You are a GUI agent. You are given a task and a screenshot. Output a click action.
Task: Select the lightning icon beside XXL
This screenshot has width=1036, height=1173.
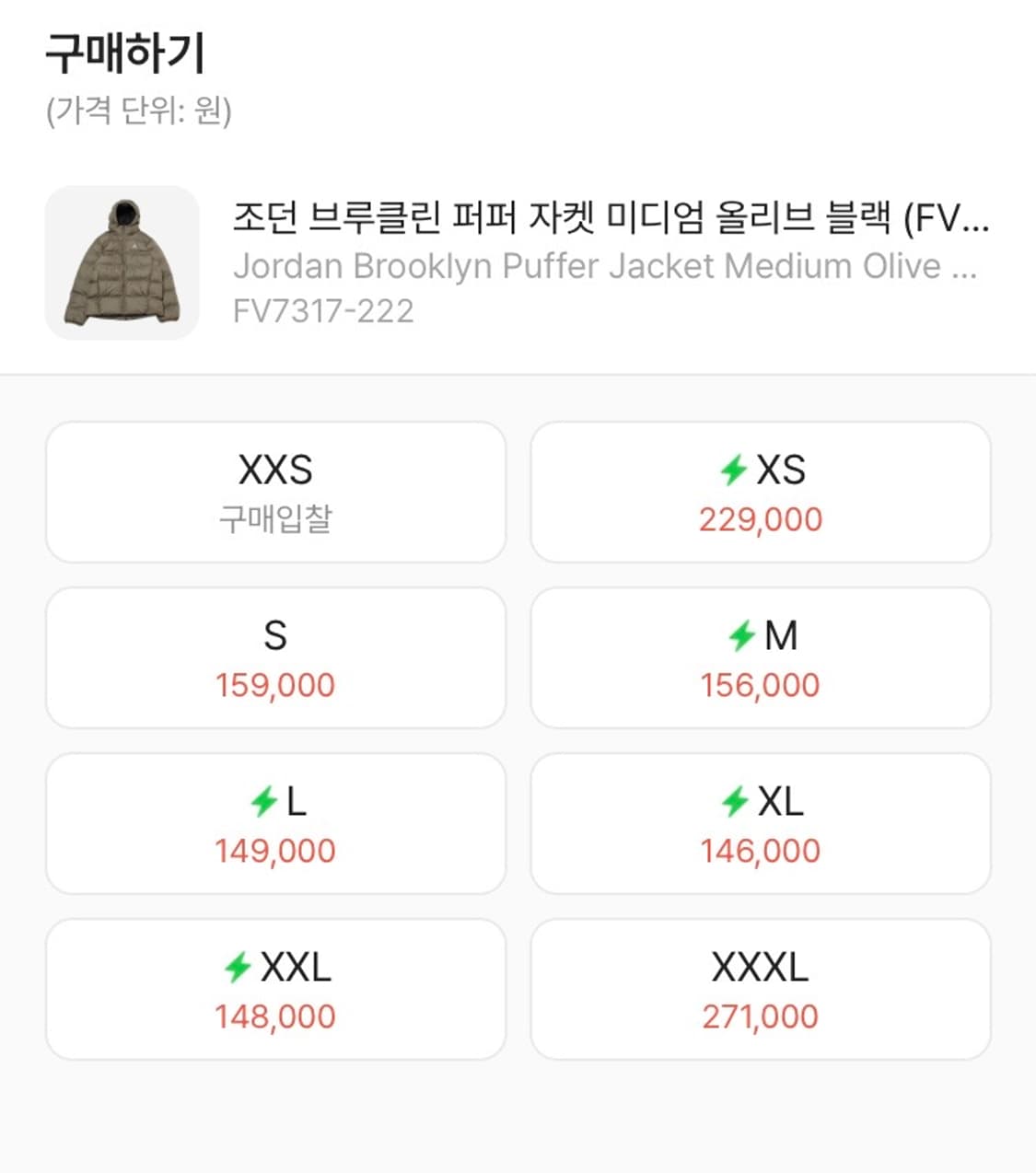pyautogui.click(x=238, y=966)
